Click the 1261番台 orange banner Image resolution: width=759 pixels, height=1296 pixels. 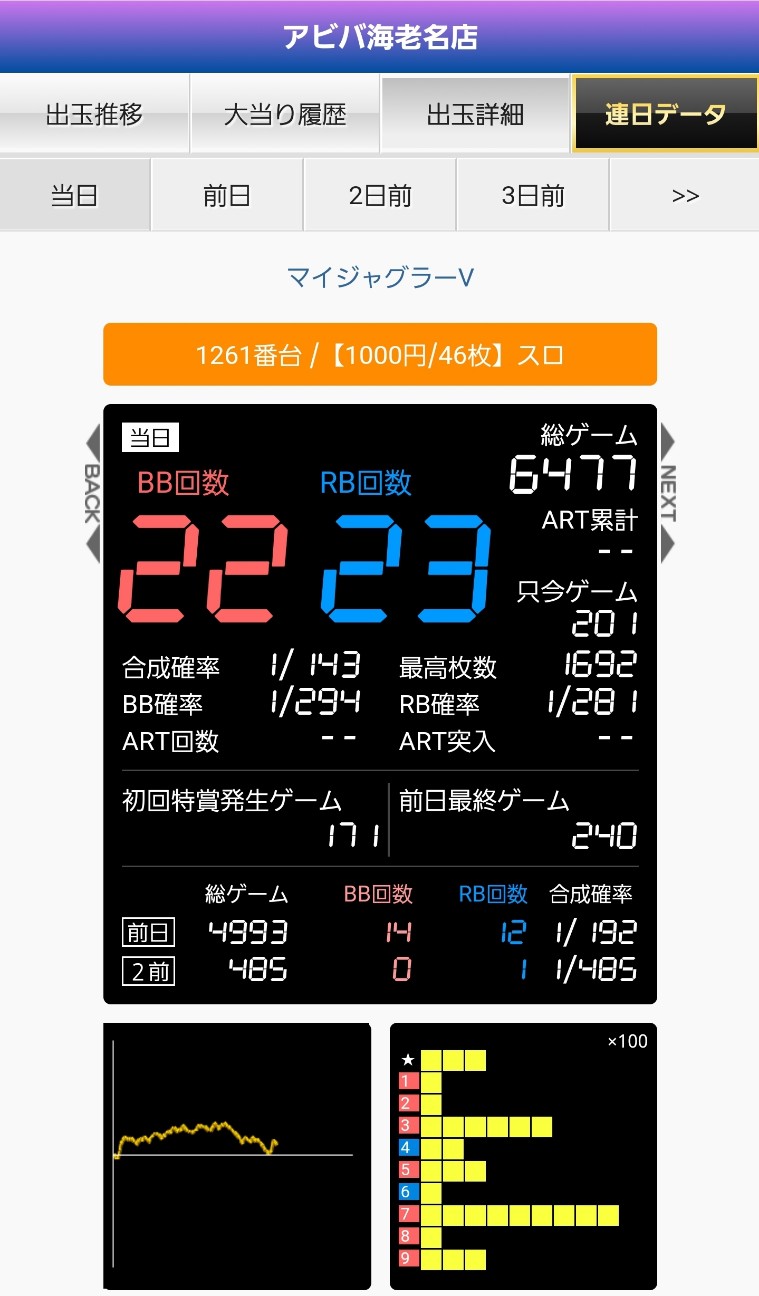coord(379,354)
